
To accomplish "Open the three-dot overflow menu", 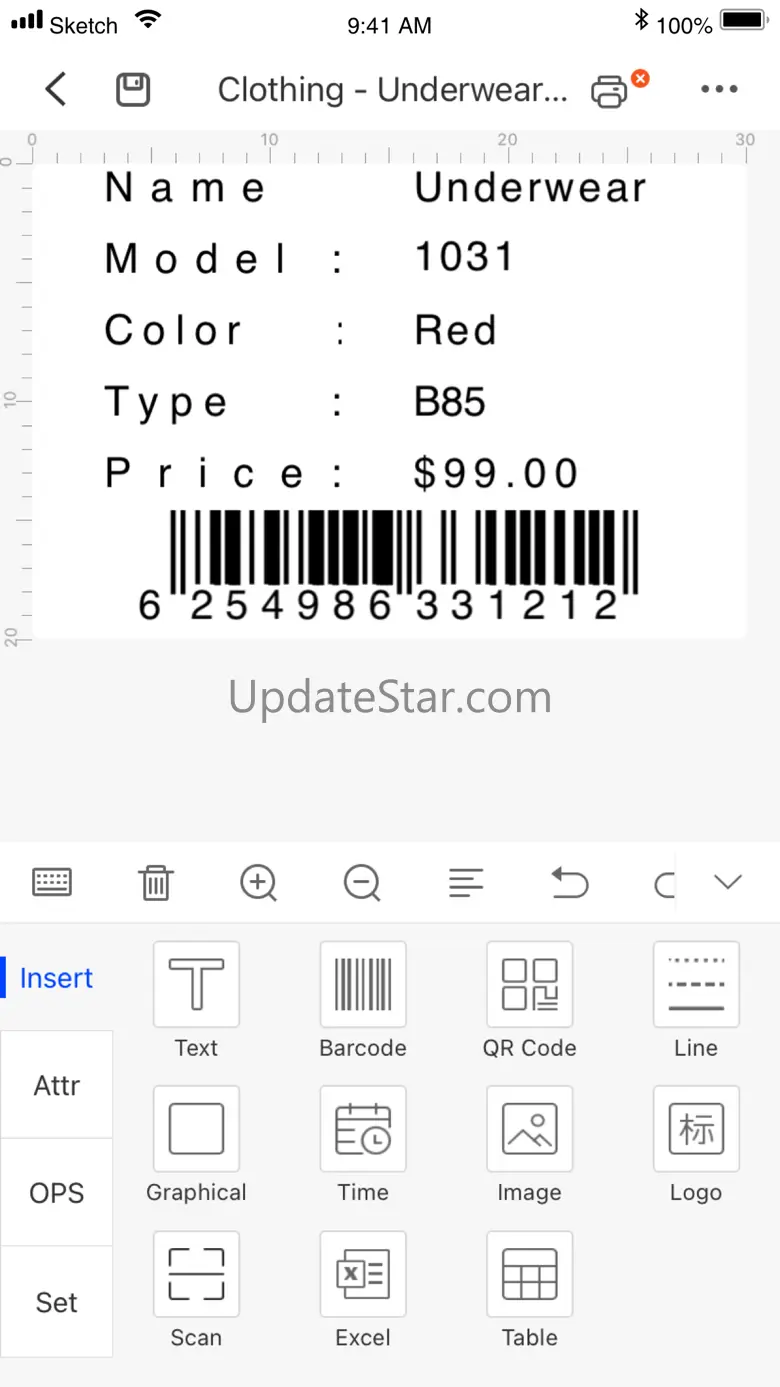I will 719,90.
